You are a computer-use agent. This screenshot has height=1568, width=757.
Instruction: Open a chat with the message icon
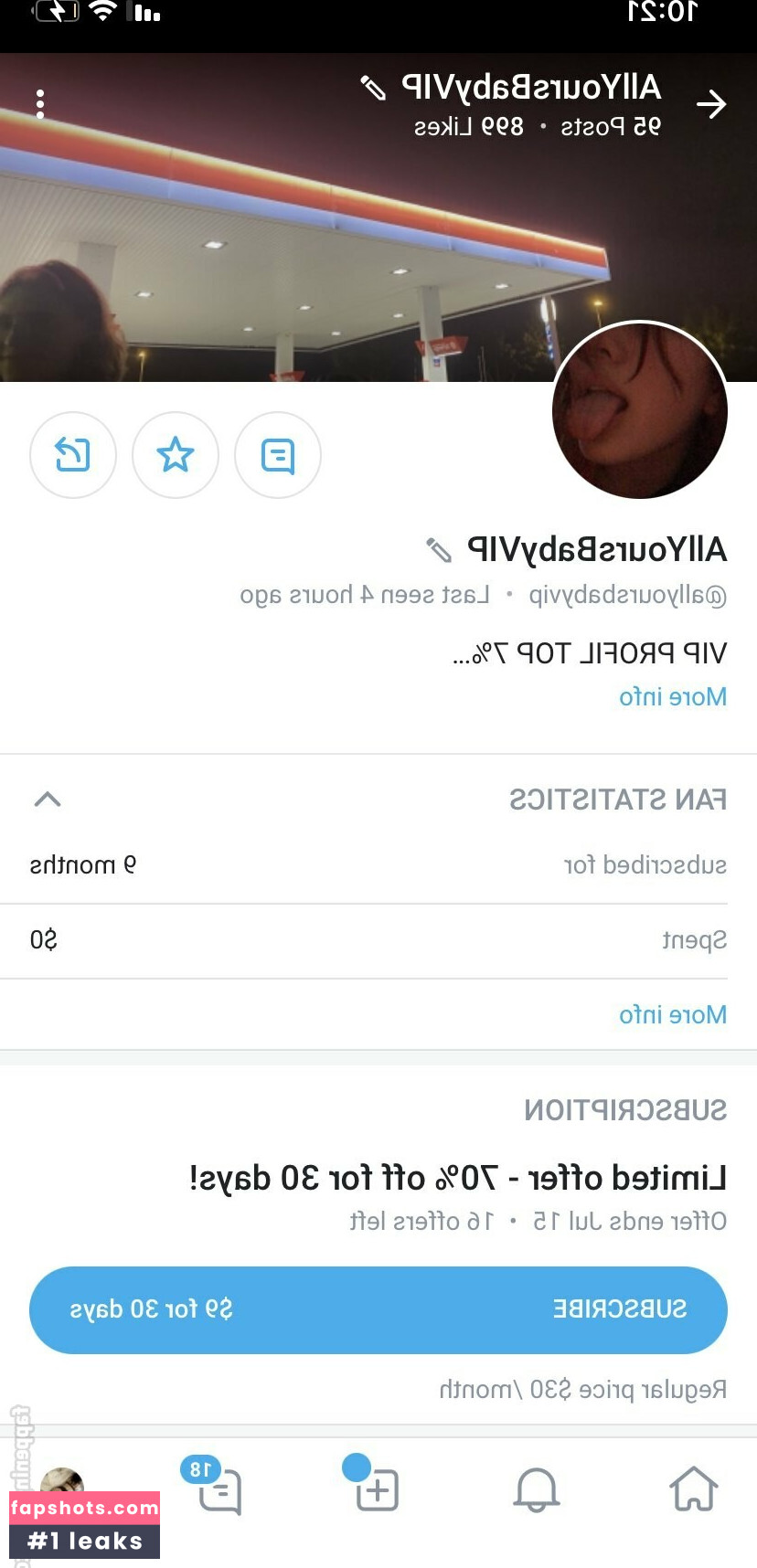(x=278, y=455)
